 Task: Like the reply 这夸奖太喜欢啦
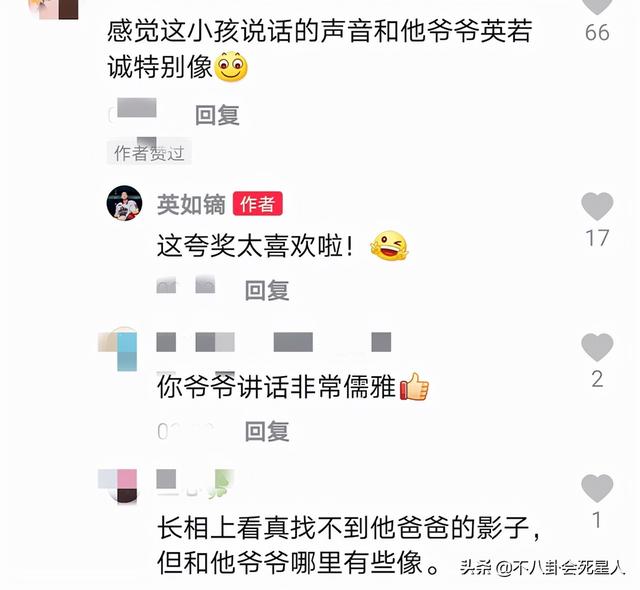[597, 206]
